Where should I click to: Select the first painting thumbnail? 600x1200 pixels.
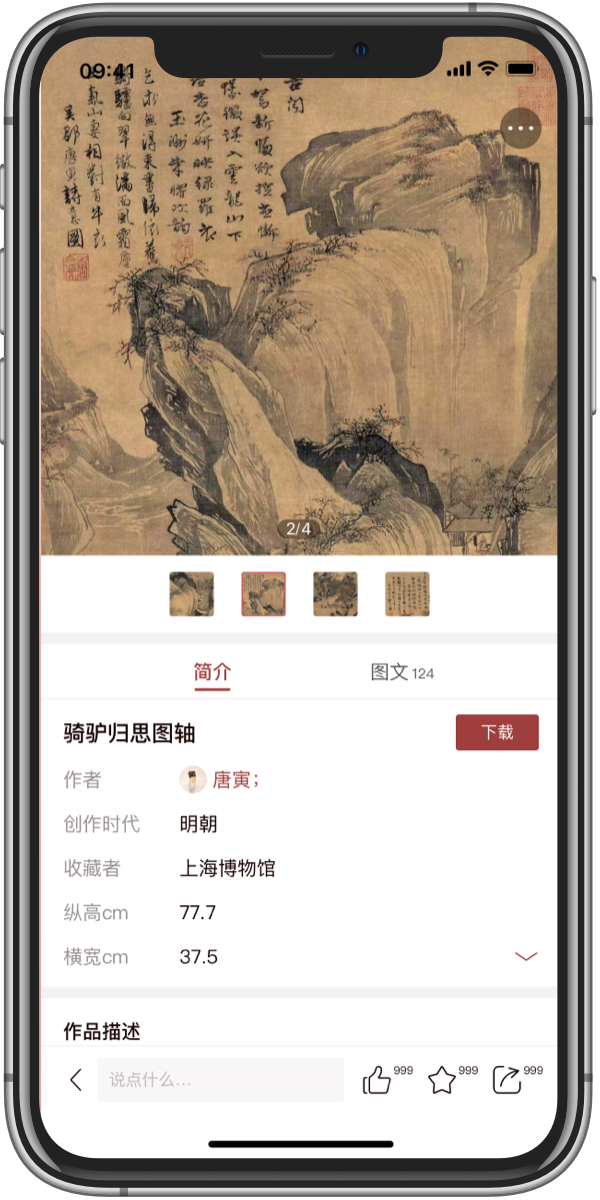coord(192,594)
